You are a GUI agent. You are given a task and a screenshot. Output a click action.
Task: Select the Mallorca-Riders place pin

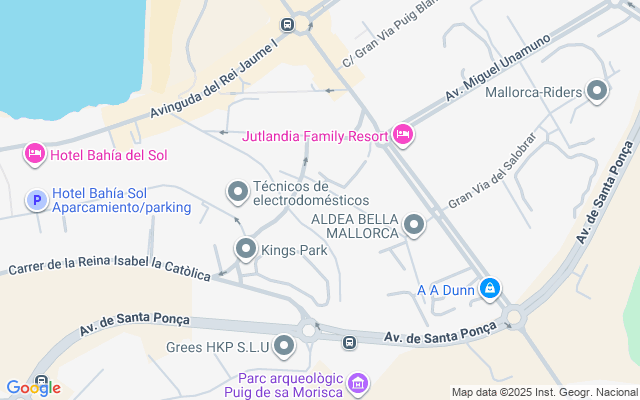tap(598, 92)
